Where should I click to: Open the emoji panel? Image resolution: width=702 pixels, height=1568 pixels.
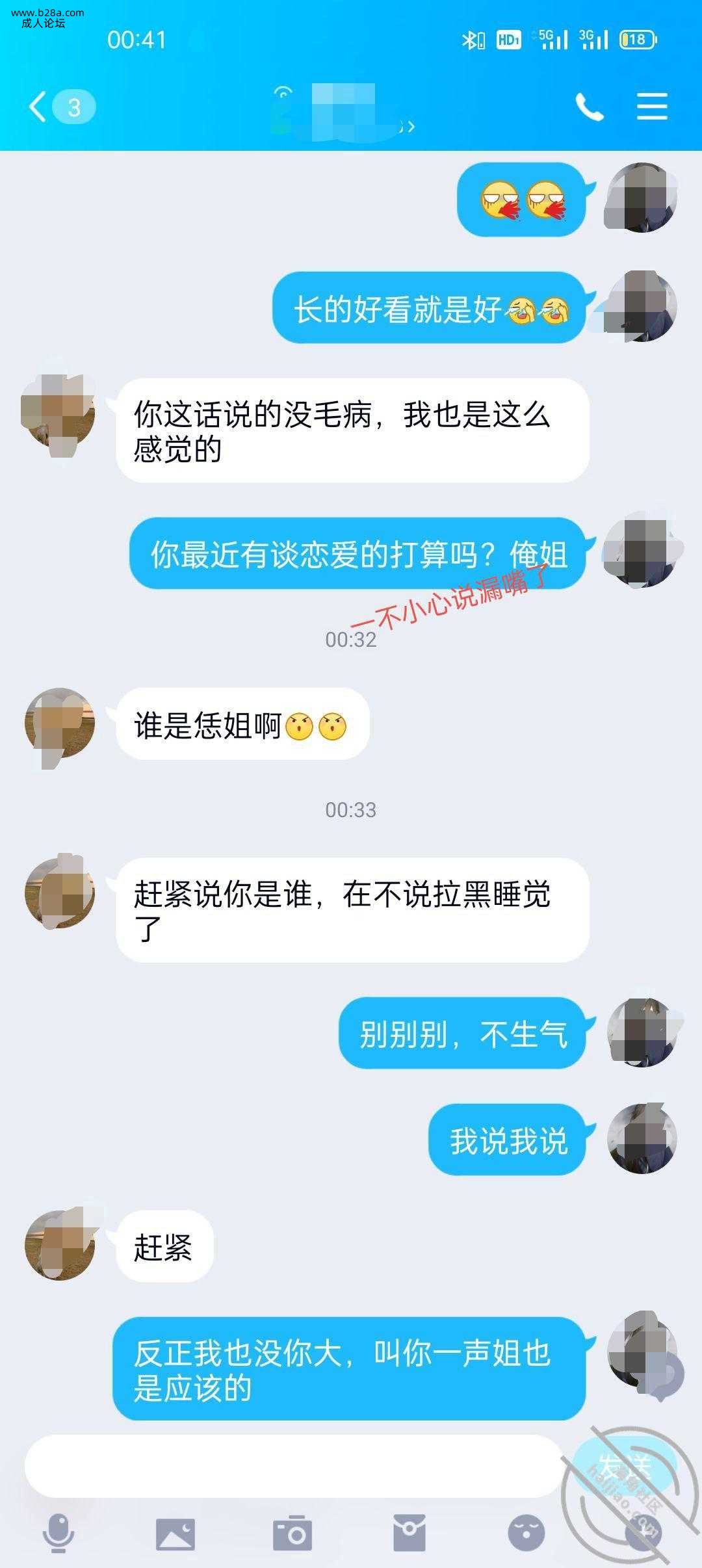click(x=526, y=1533)
